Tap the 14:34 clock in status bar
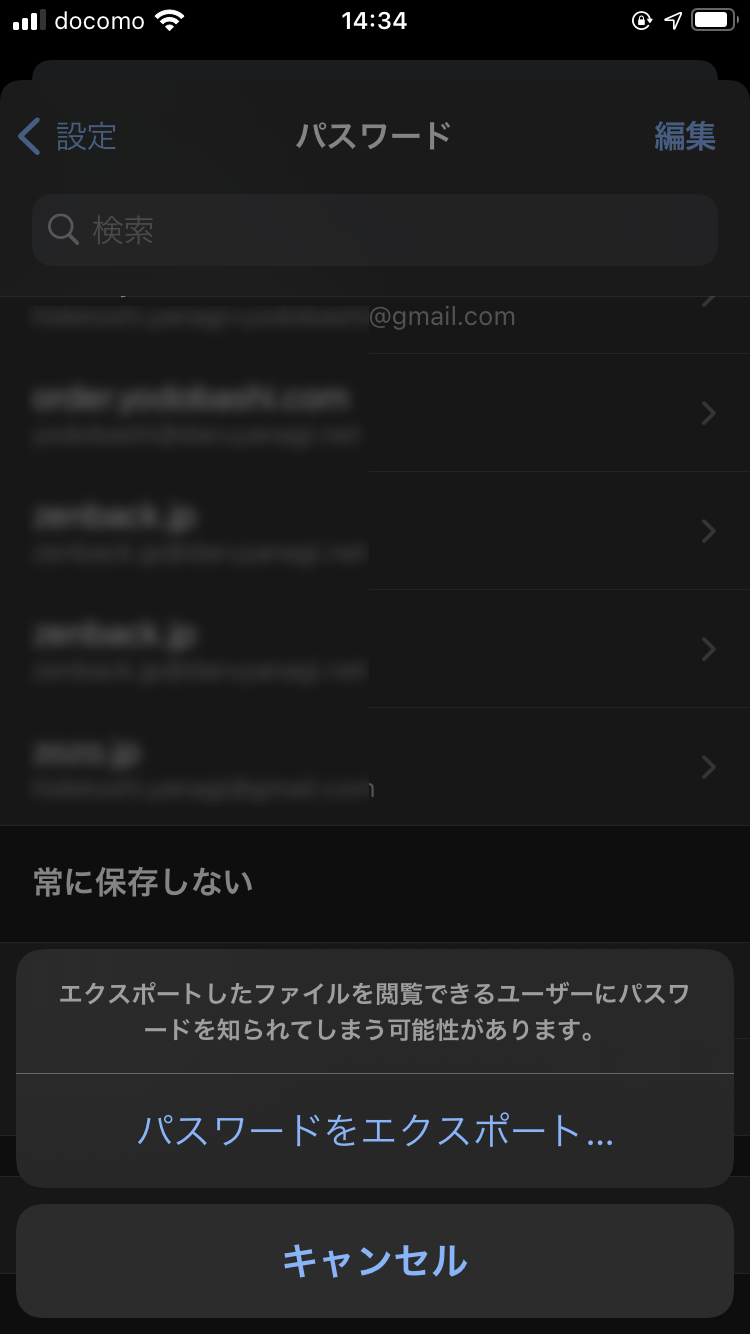750x1334 pixels. pyautogui.click(x=374, y=19)
